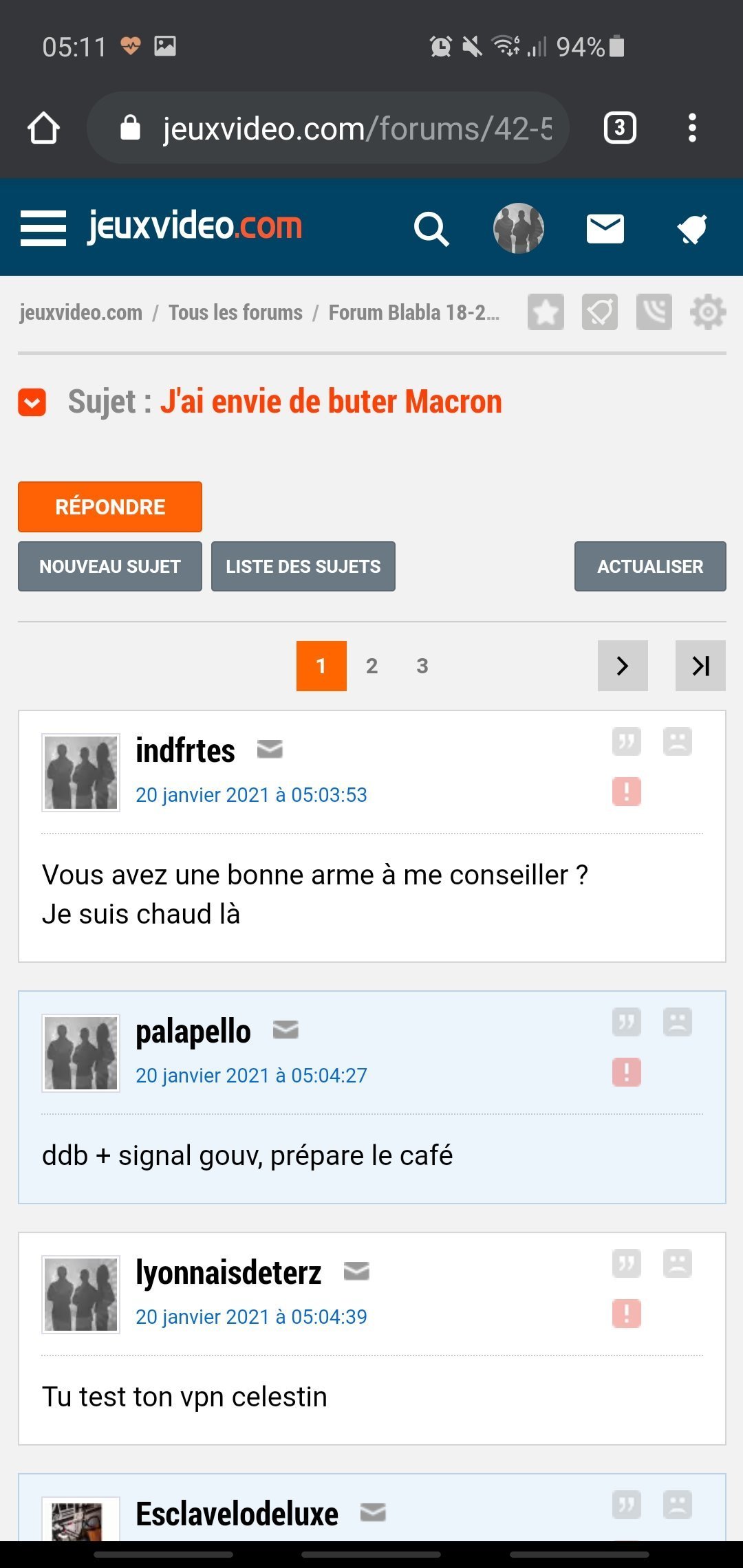The height and width of the screenshot is (1568, 743).
Task: Open Chrome's three-dot overflow menu
Action: pyautogui.click(x=692, y=128)
